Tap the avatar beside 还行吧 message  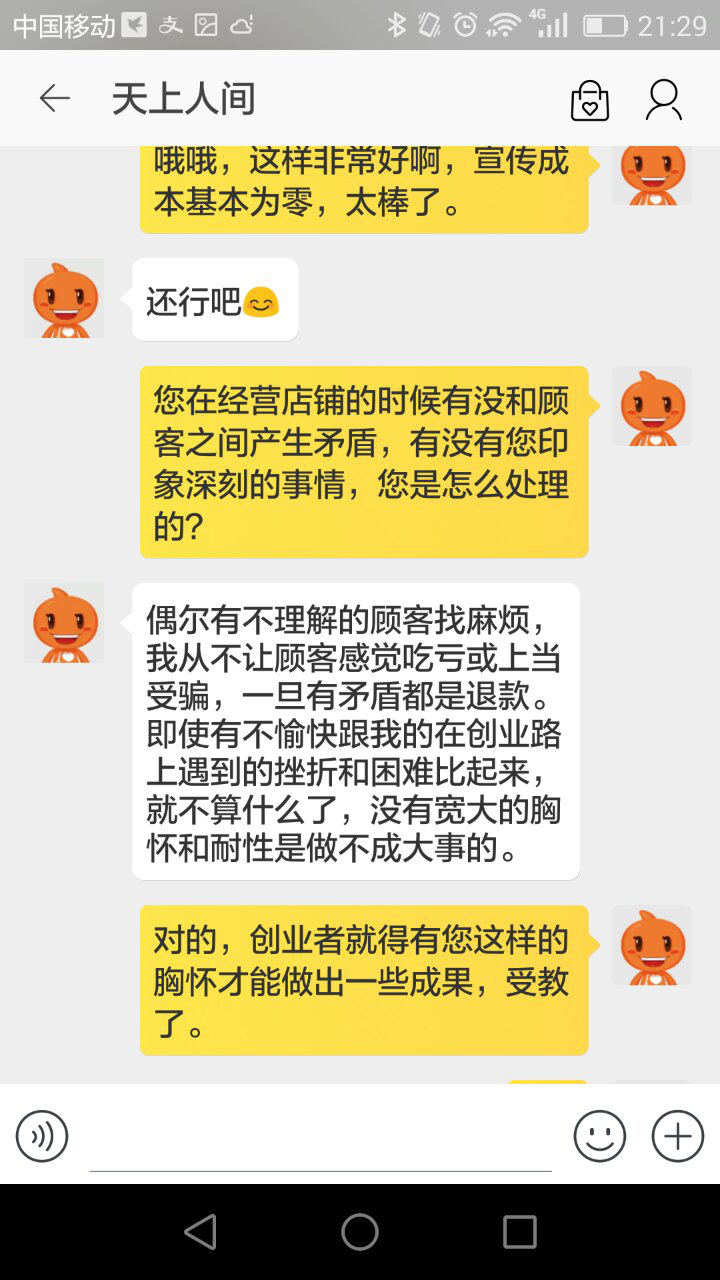(64, 298)
